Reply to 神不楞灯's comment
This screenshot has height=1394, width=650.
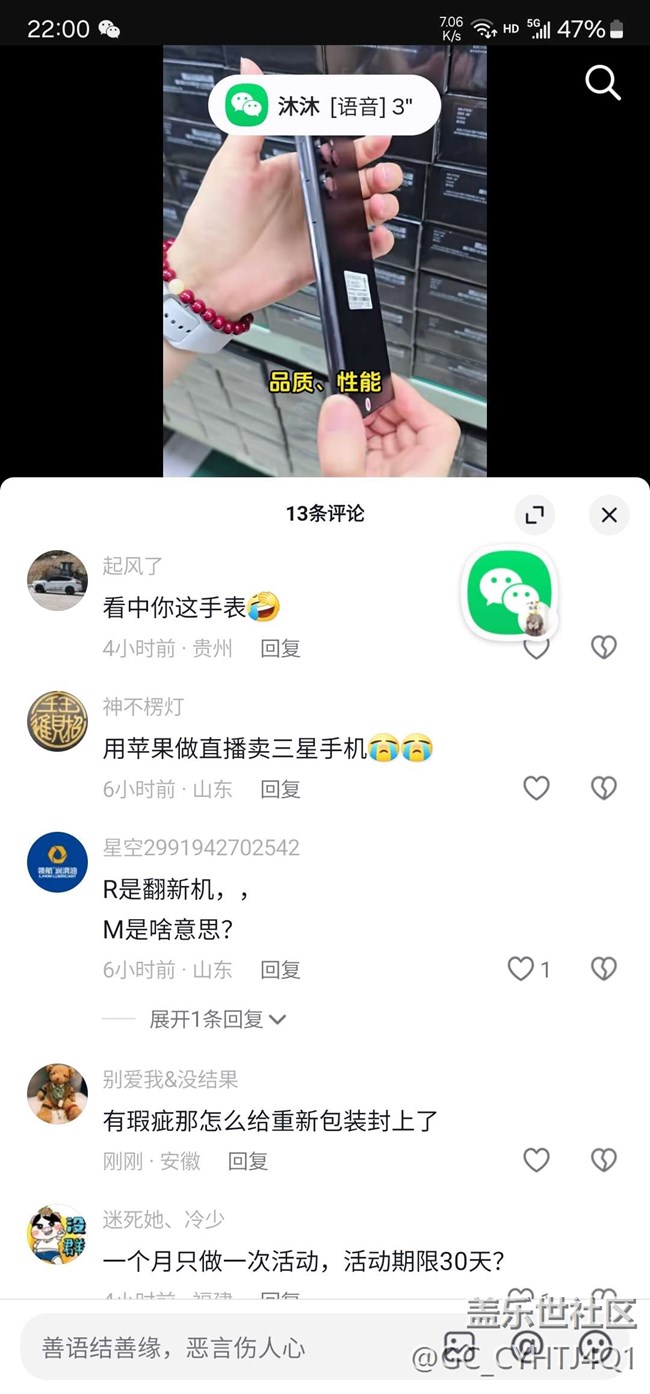pos(280,789)
